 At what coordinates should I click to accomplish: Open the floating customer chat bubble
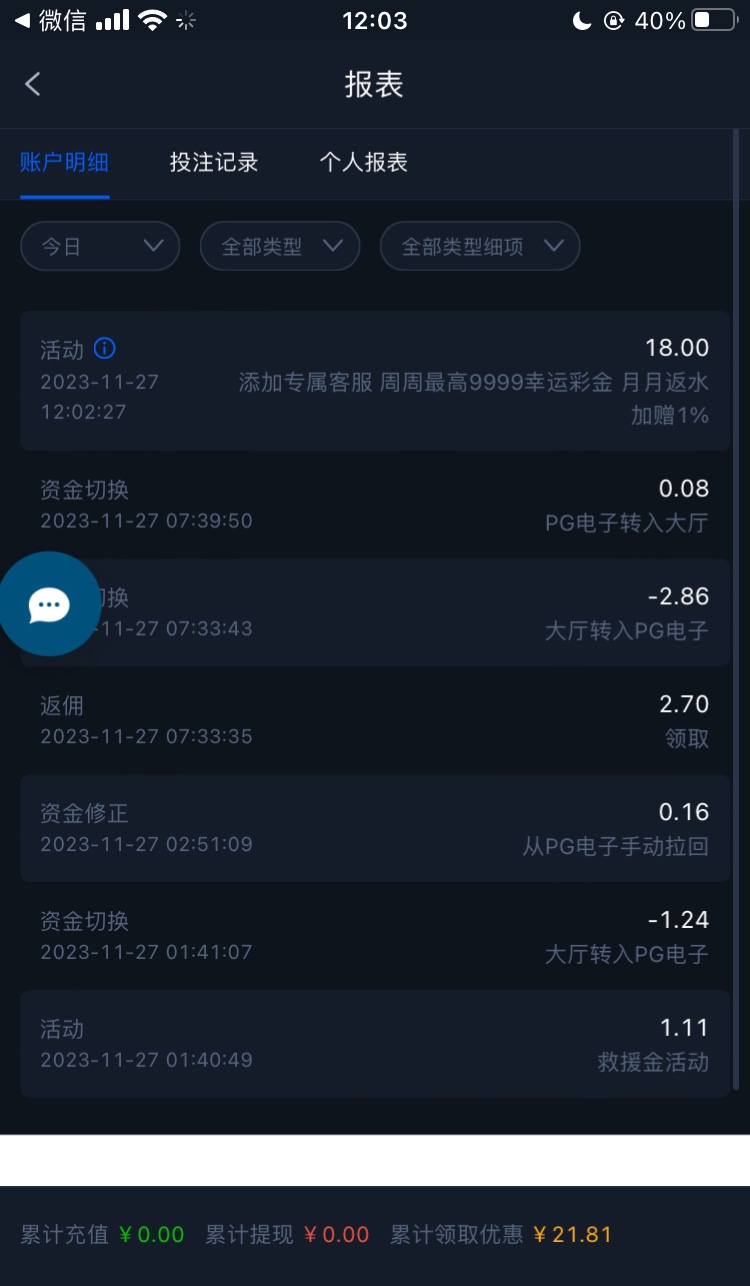coord(49,604)
